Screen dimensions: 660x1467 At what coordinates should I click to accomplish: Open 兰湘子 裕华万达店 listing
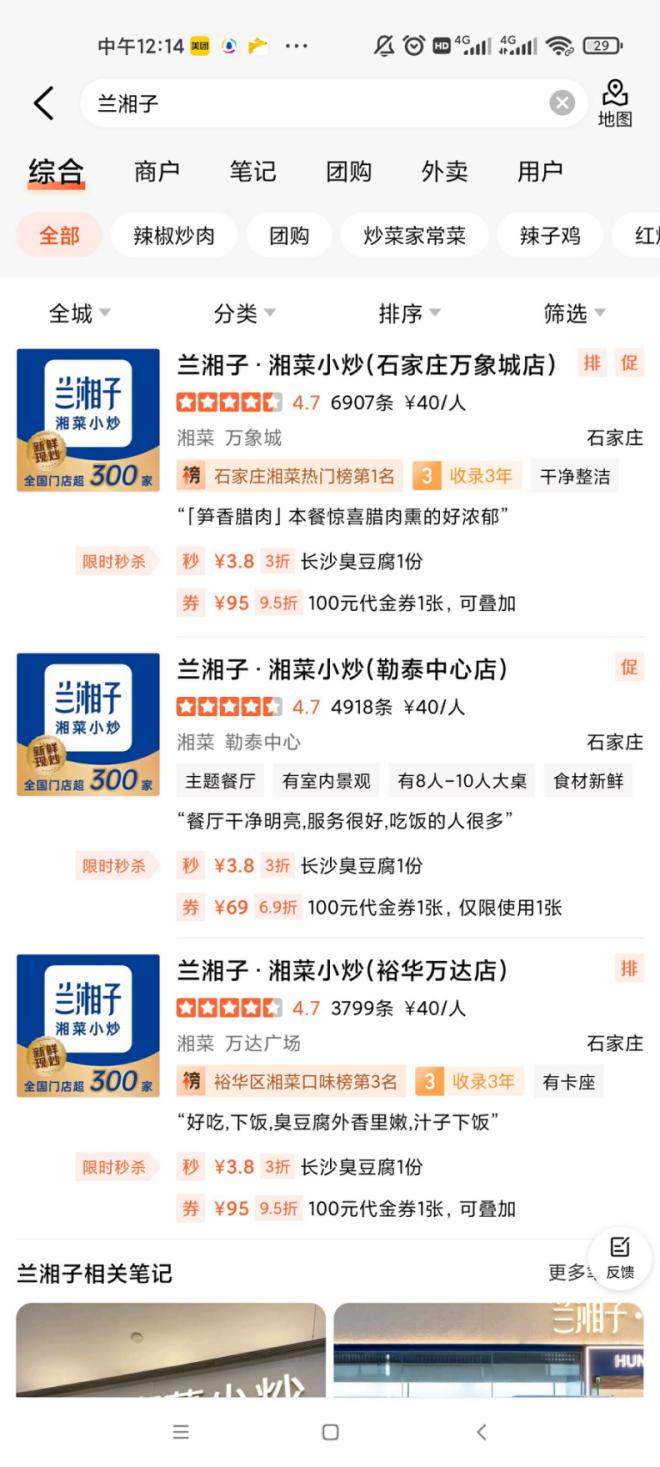[342, 970]
